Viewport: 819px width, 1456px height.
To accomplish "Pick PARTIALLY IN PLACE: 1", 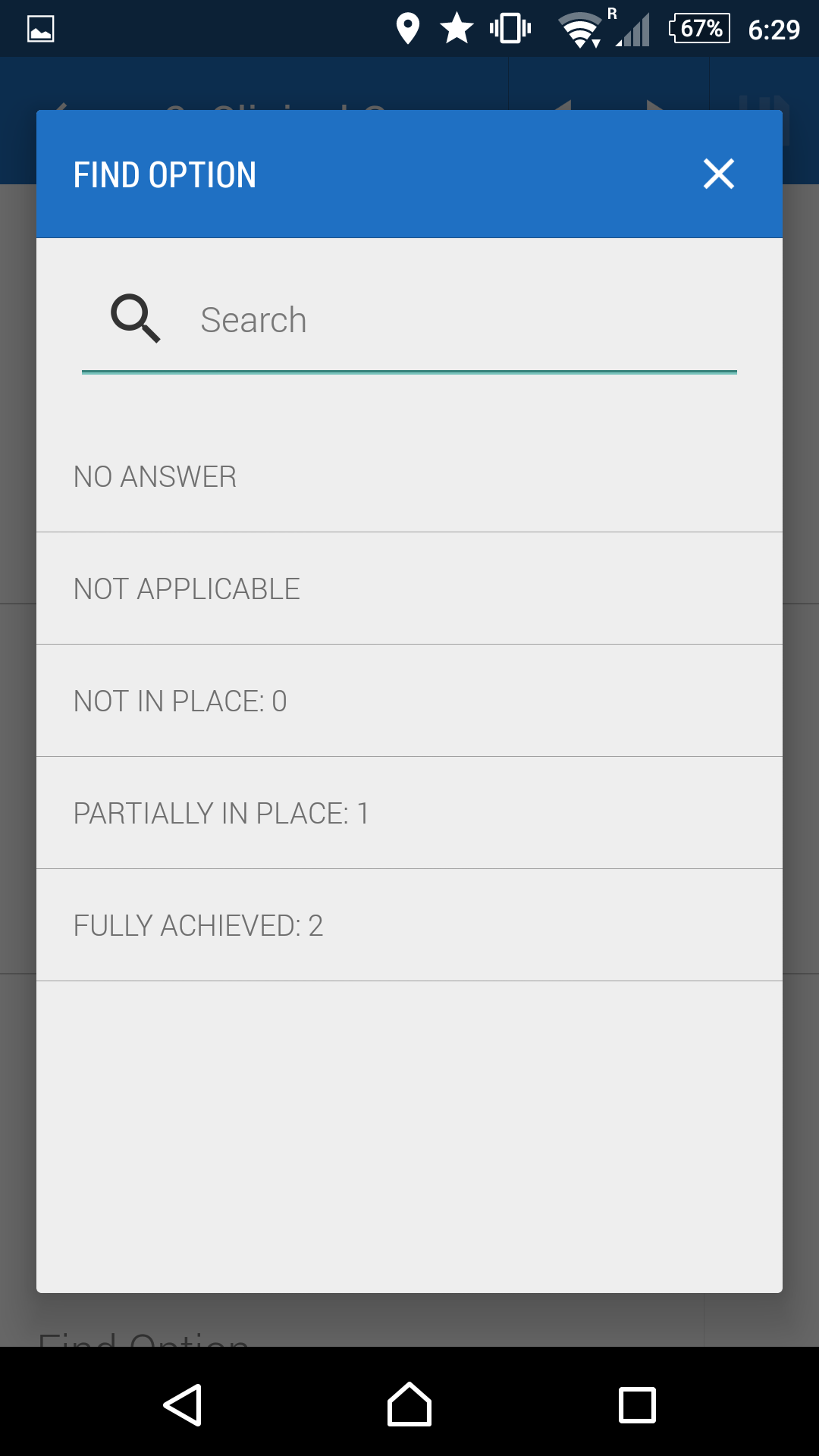I will pos(409,813).
